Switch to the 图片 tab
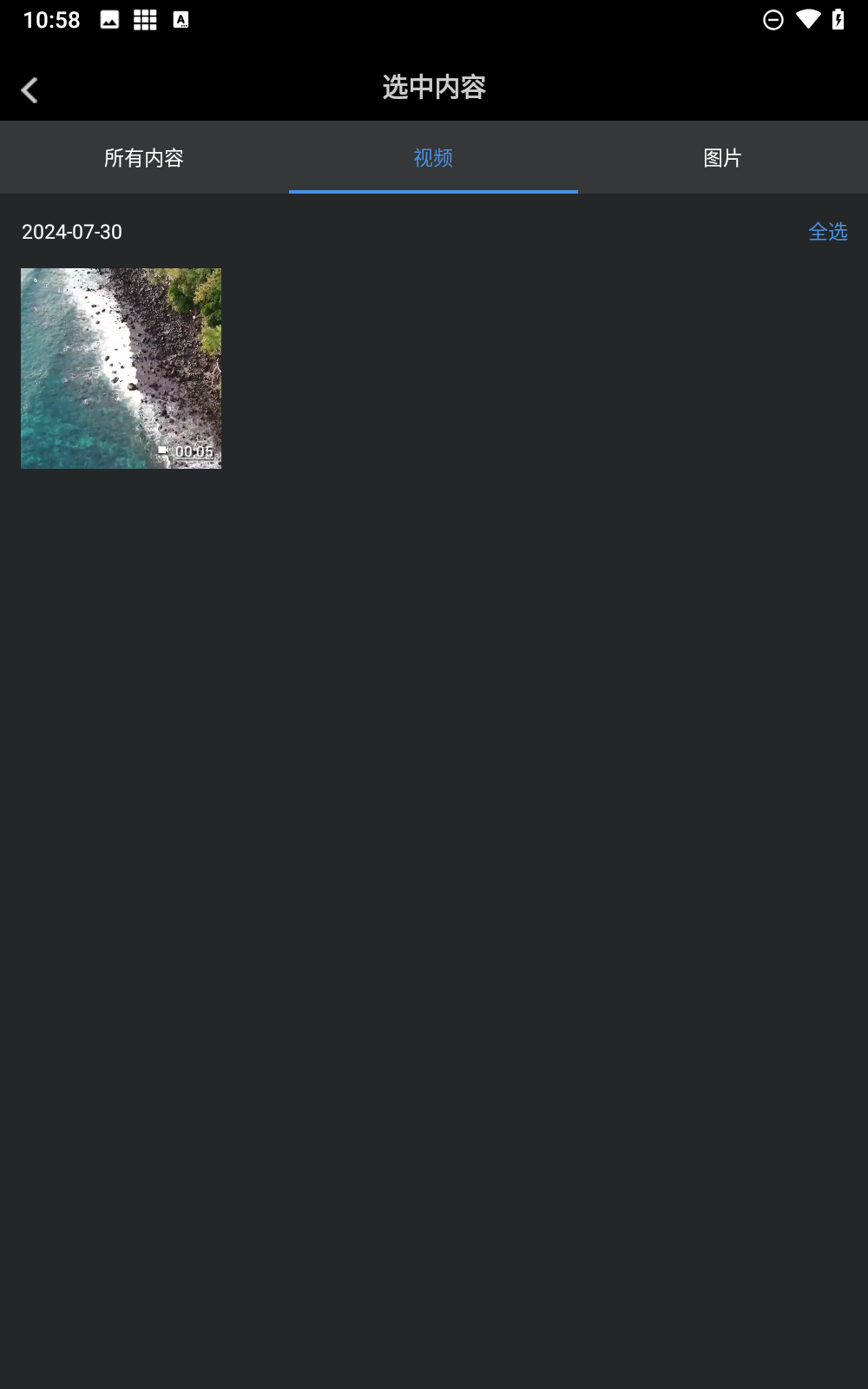This screenshot has width=868, height=1389. [x=722, y=158]
